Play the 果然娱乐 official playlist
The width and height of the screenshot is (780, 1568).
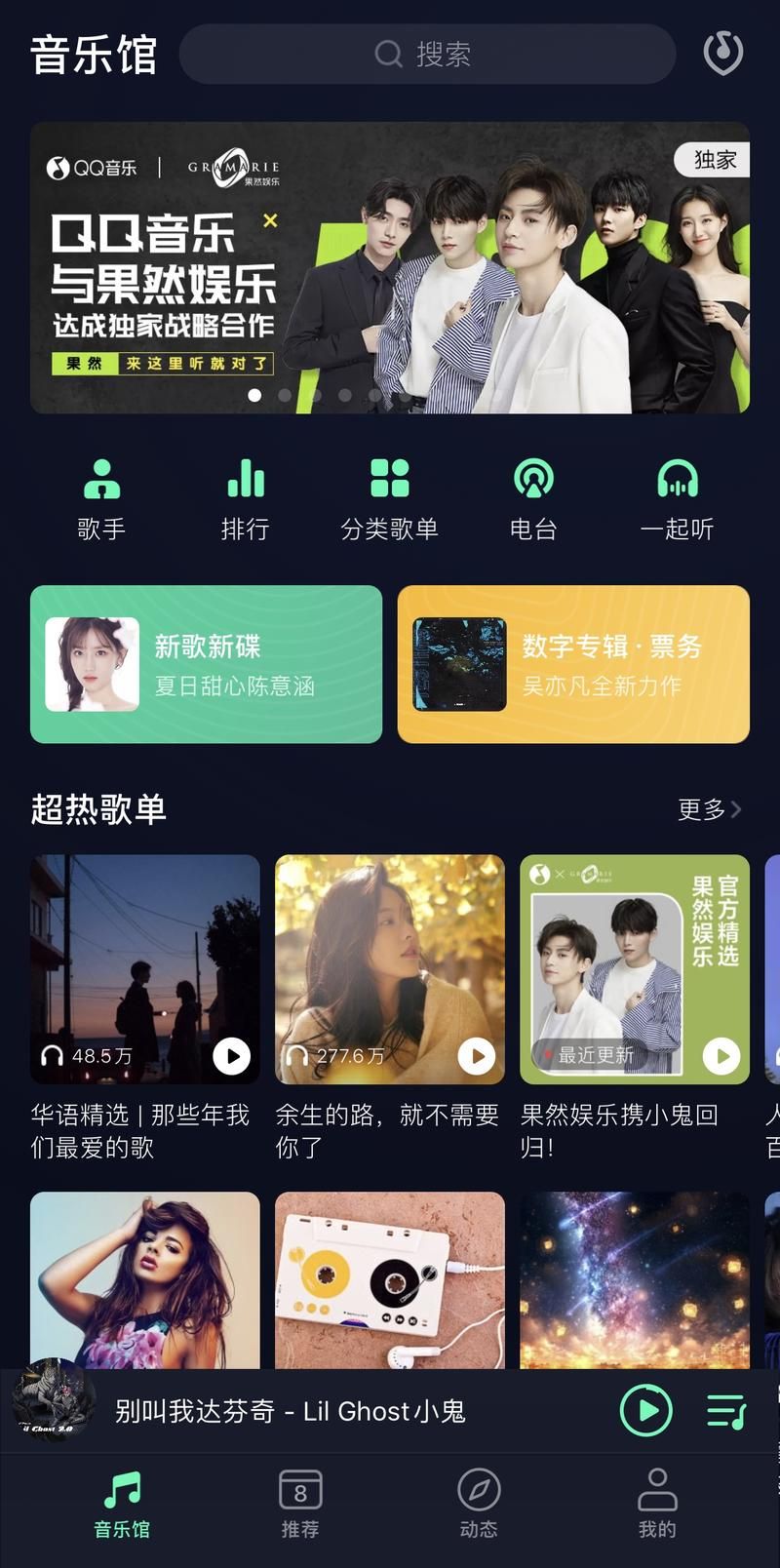click(722, 1056)
